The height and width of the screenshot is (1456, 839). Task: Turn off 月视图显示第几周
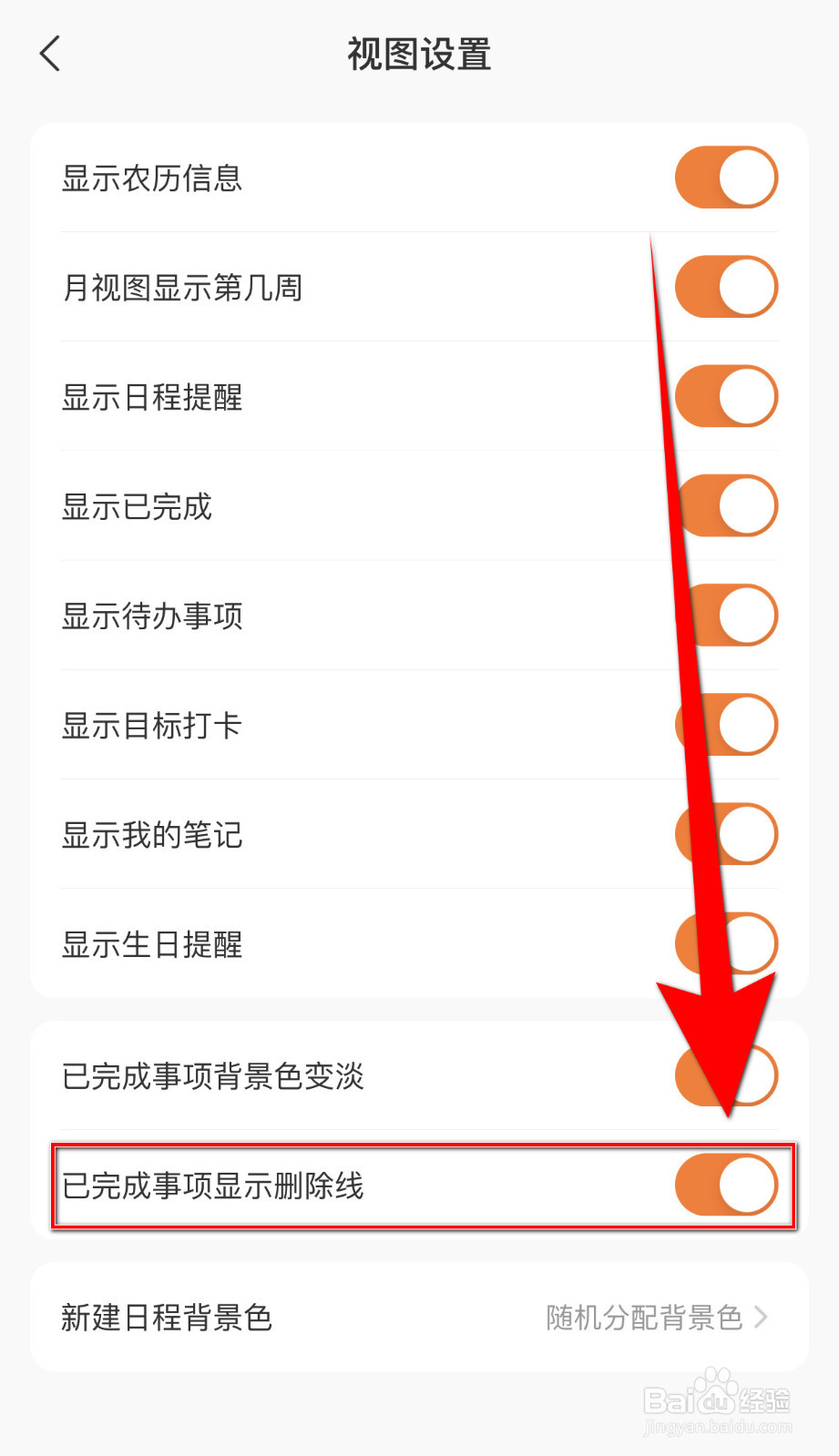726,287
